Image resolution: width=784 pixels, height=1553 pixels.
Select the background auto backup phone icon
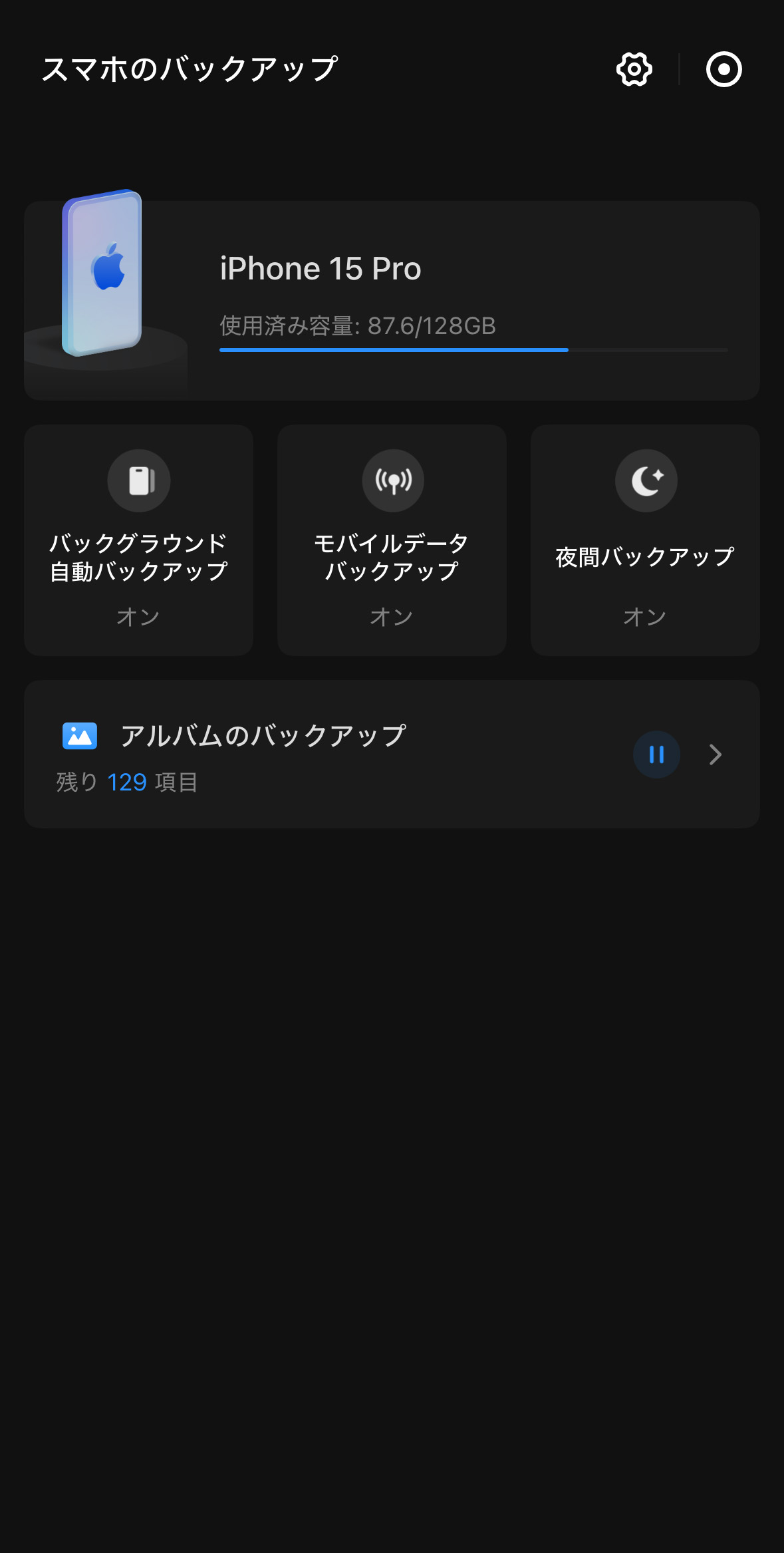pyautogui.click(x=138, y=480)
